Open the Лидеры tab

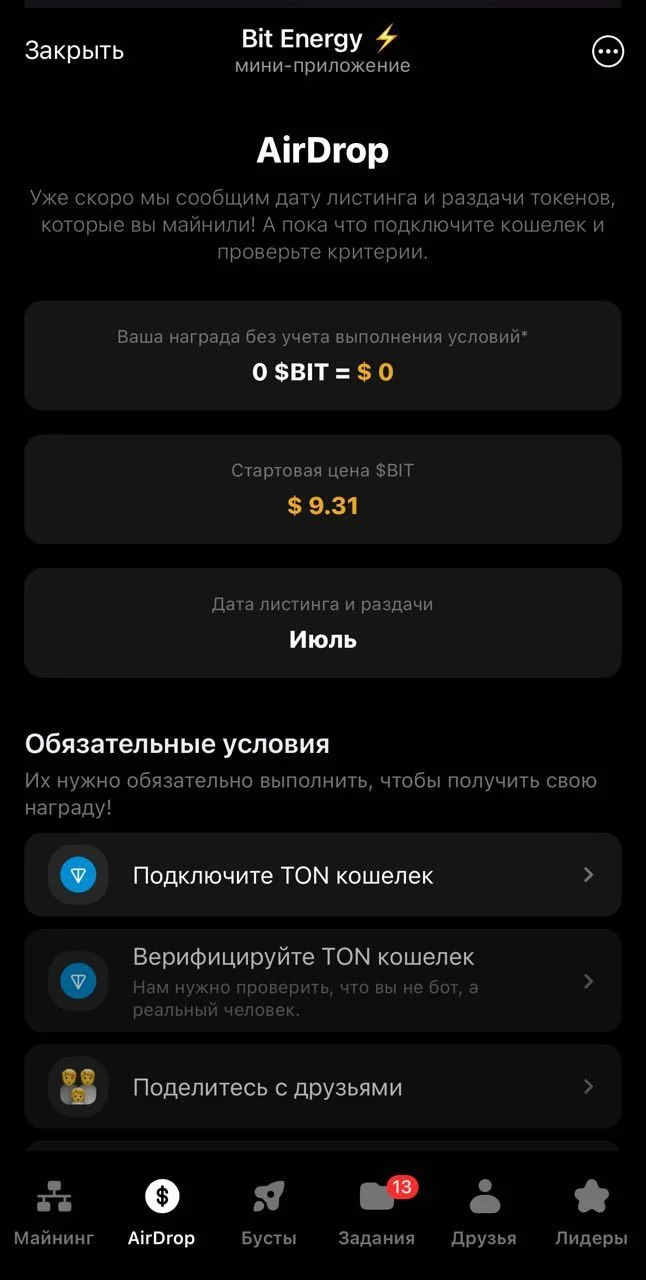(x=592, y=1212)
